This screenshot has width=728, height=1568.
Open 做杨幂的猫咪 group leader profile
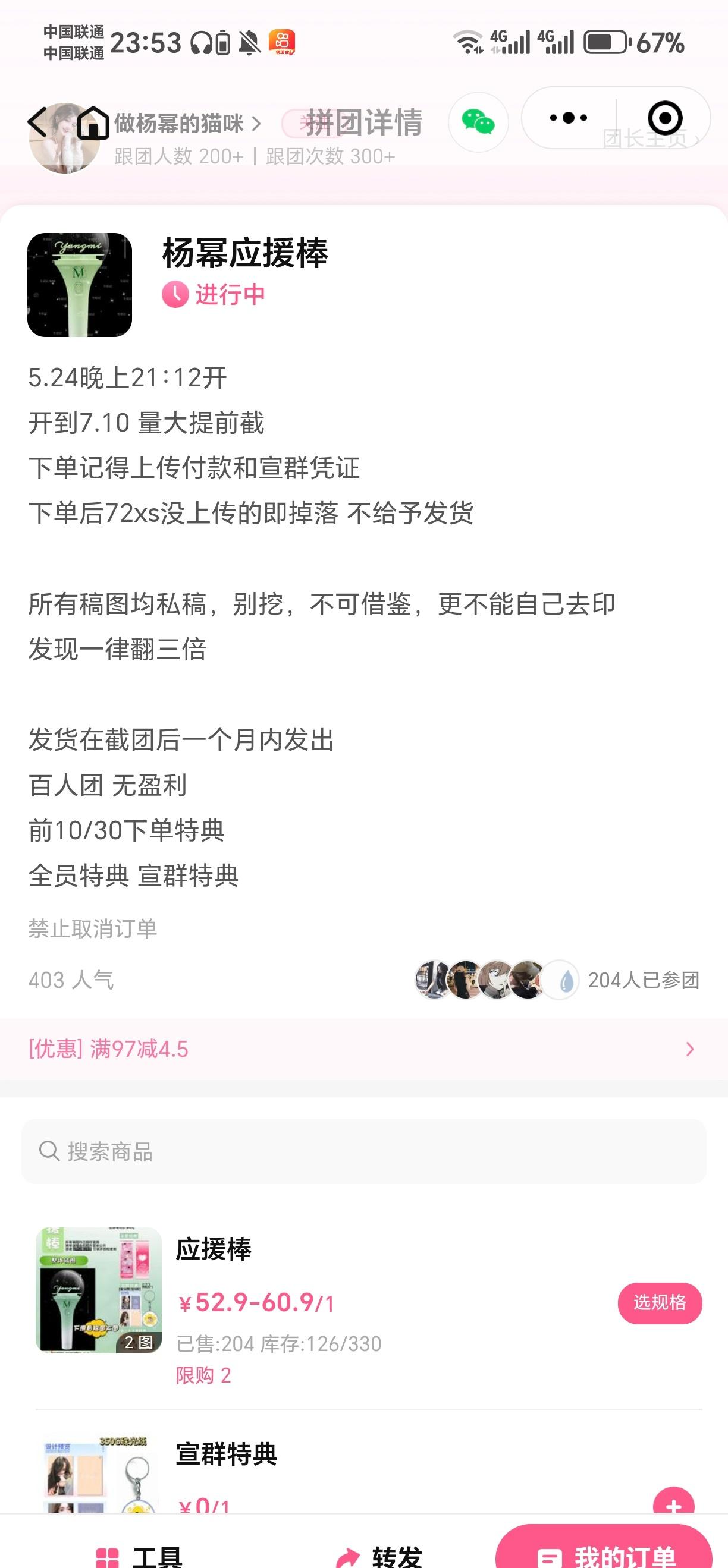coord(186,124)
